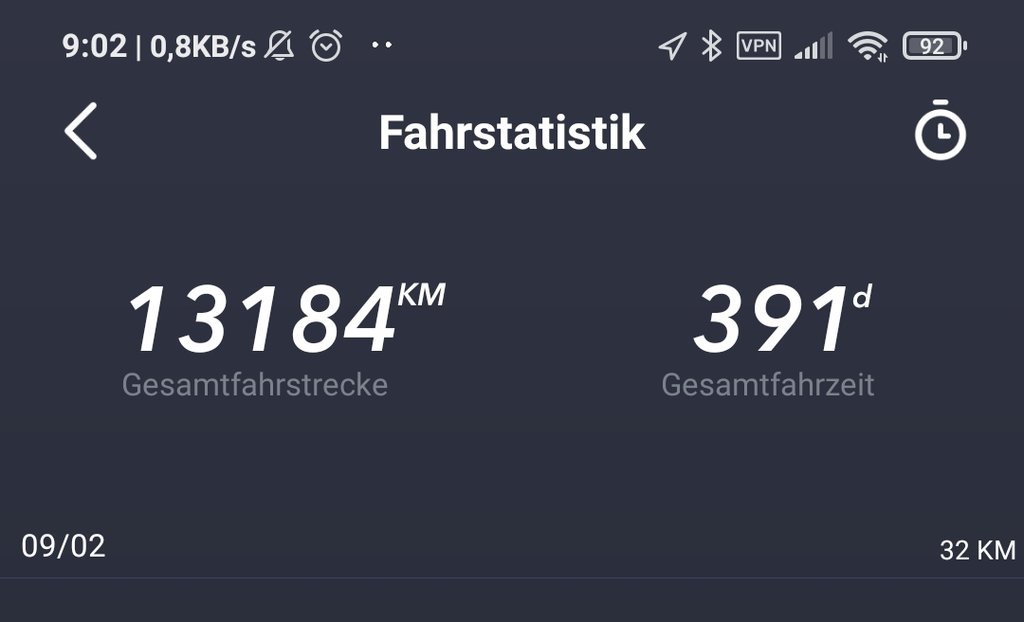Screen dimensions: 1024x622
Task: Open the 09/02 ride entry with 32 KM
Action: [x=512, y=548]
